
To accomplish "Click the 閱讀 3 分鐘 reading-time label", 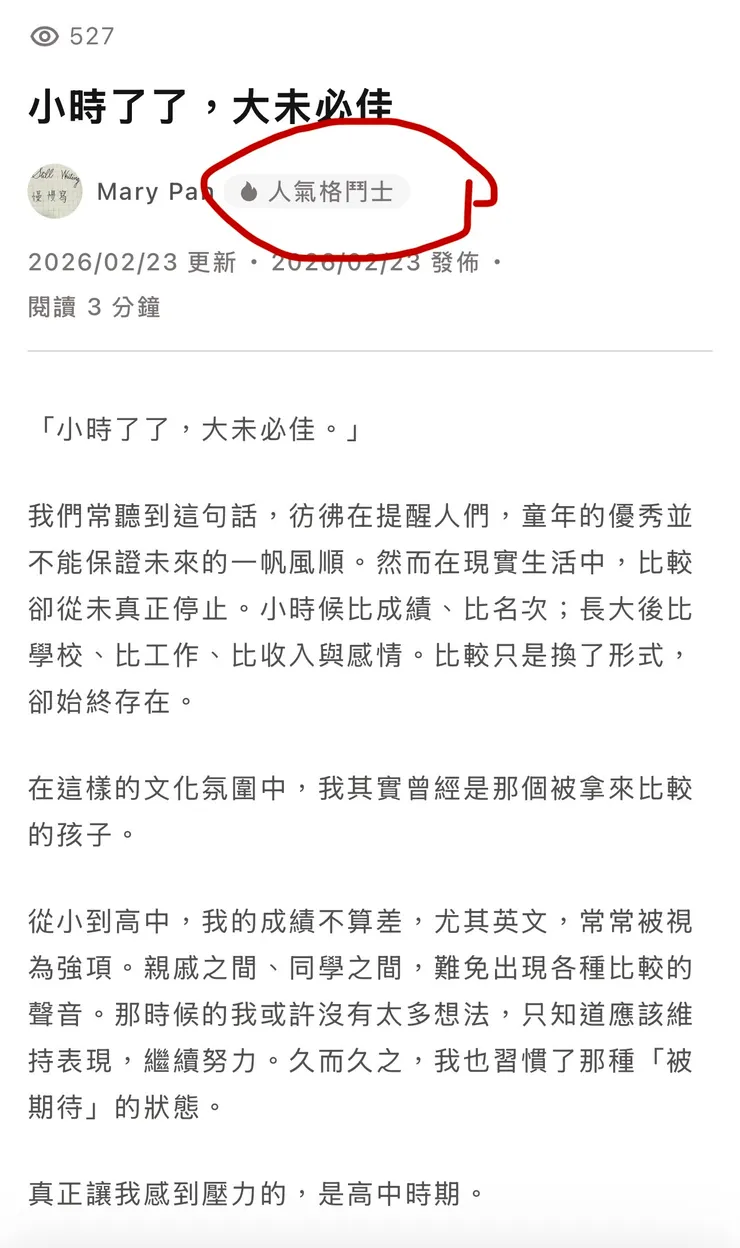I will click(95, 308).
